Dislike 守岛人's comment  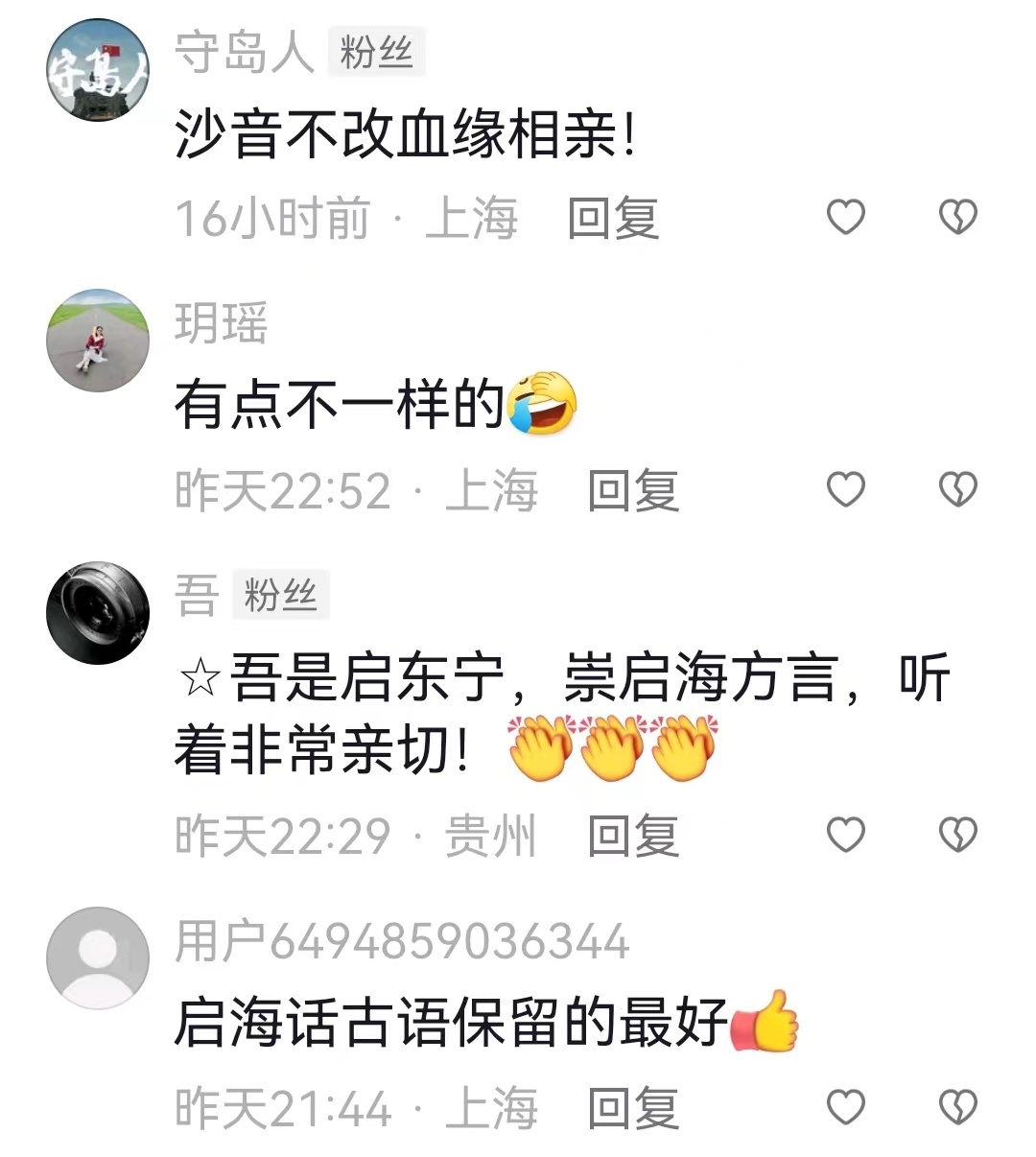957,218
